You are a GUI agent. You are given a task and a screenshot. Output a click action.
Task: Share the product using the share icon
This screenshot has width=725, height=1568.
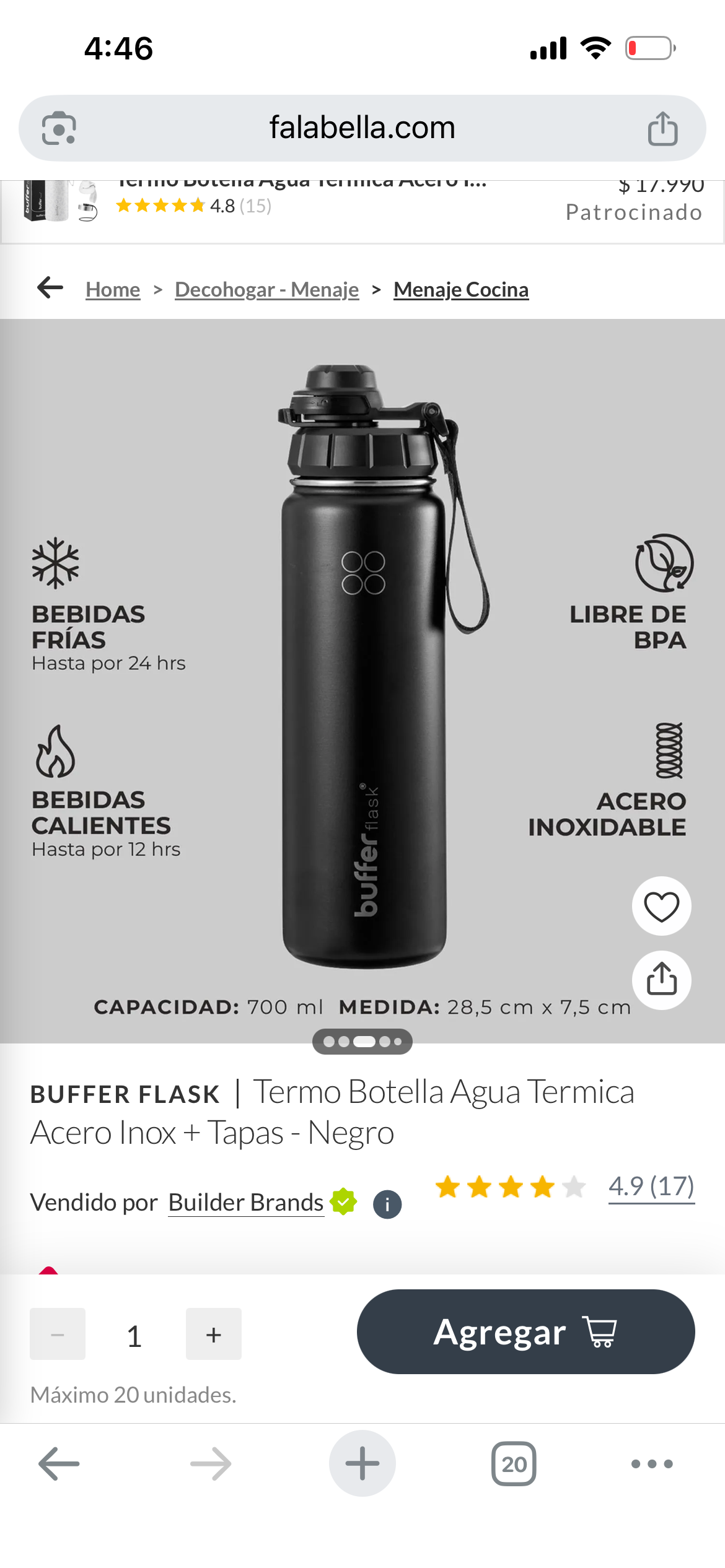[661, 980]
